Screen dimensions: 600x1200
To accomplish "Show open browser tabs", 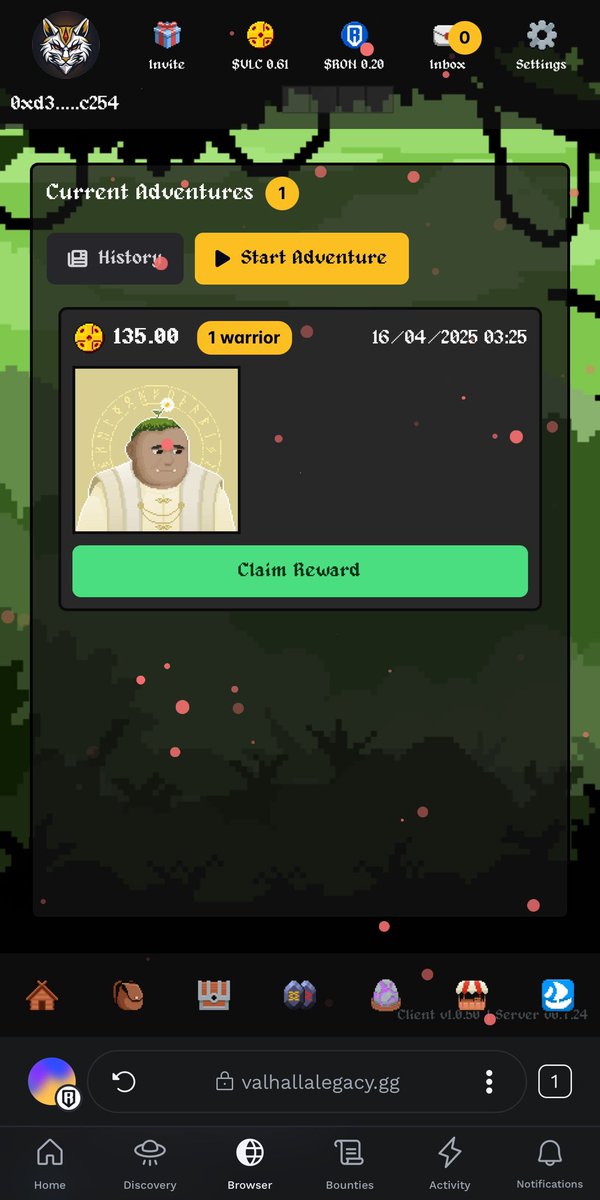I will pyautogui.click(x=555, y=1081).
